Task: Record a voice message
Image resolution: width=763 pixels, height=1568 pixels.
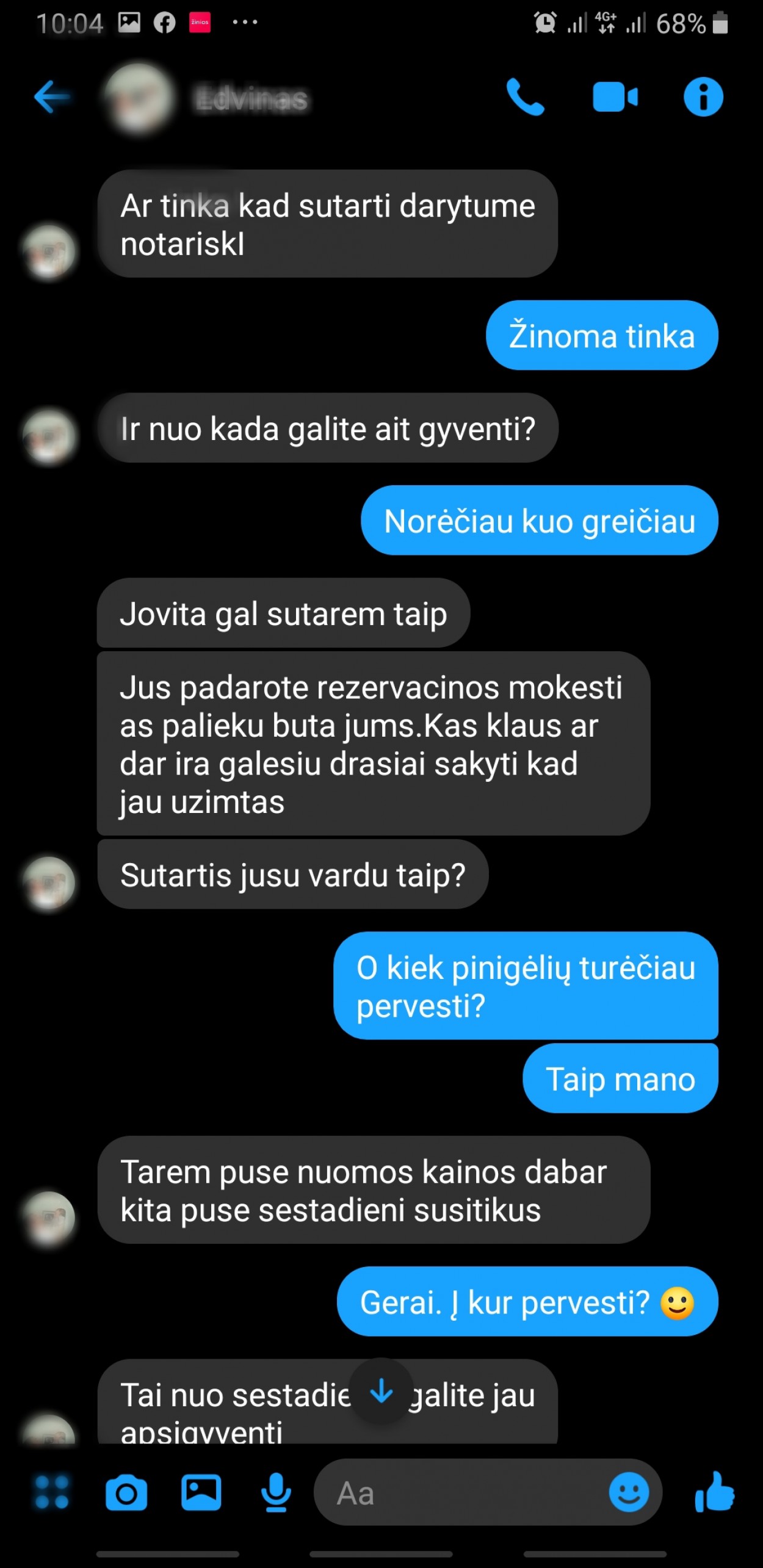Action: (276, 1493)
